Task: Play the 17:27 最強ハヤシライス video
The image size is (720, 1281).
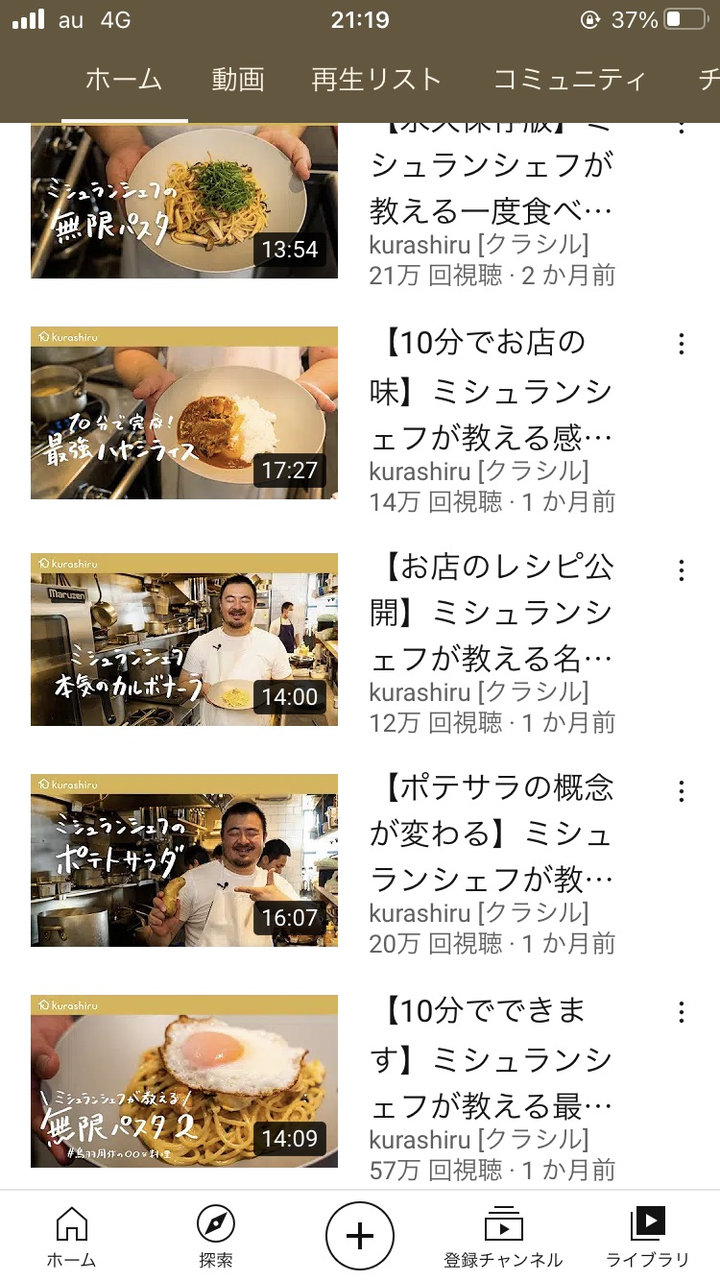Action: coord(184,413)
